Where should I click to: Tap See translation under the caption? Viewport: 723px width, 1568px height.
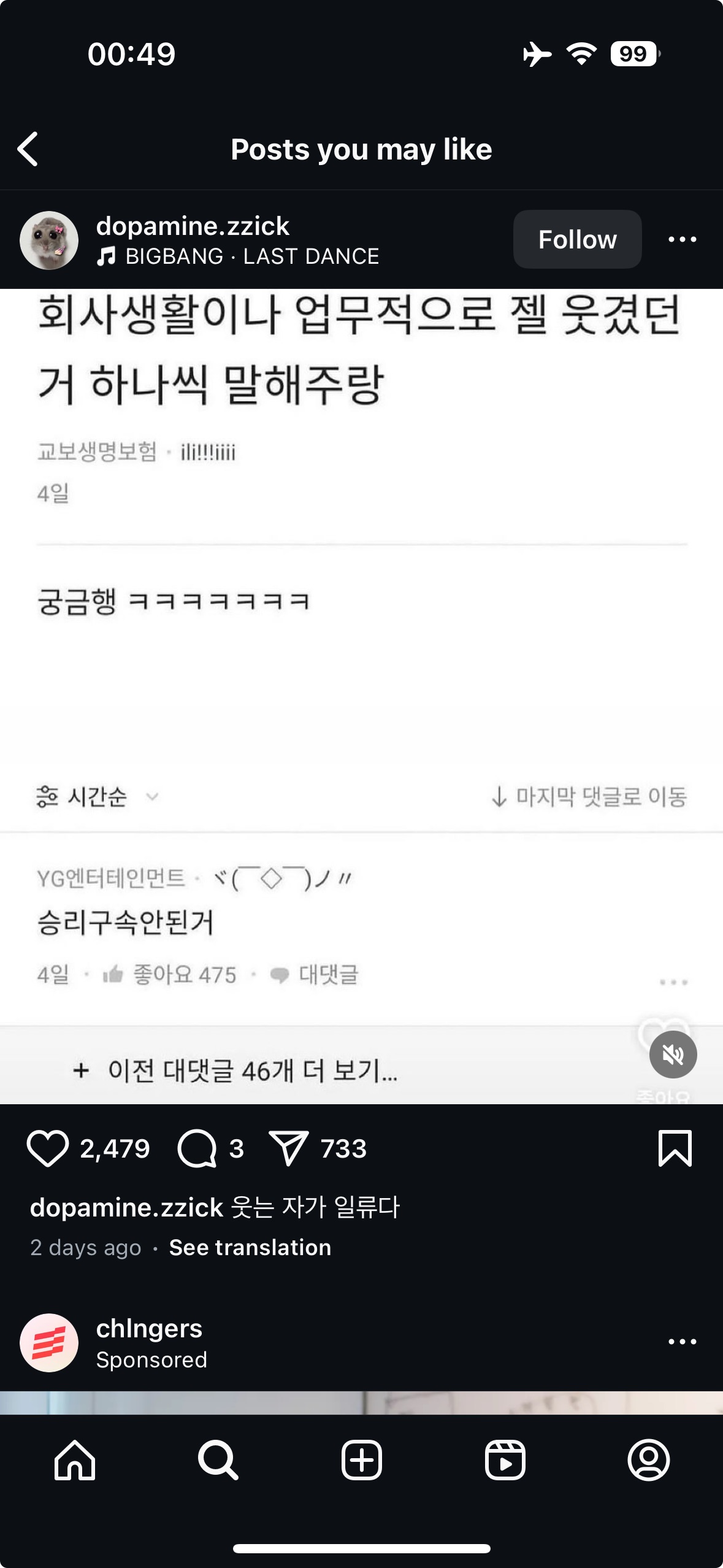tap(250, 1247)
